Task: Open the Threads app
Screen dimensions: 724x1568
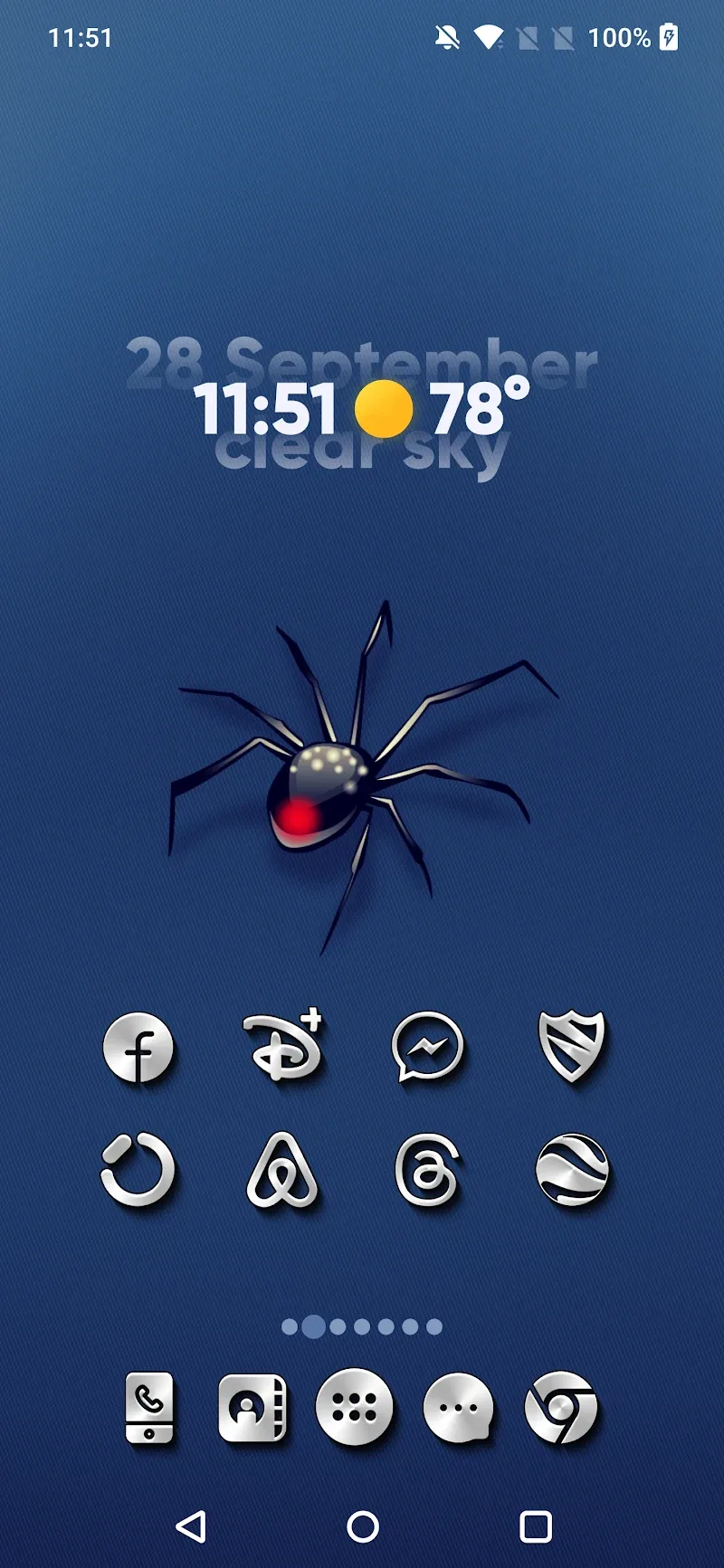Action: click(428, 1171)
